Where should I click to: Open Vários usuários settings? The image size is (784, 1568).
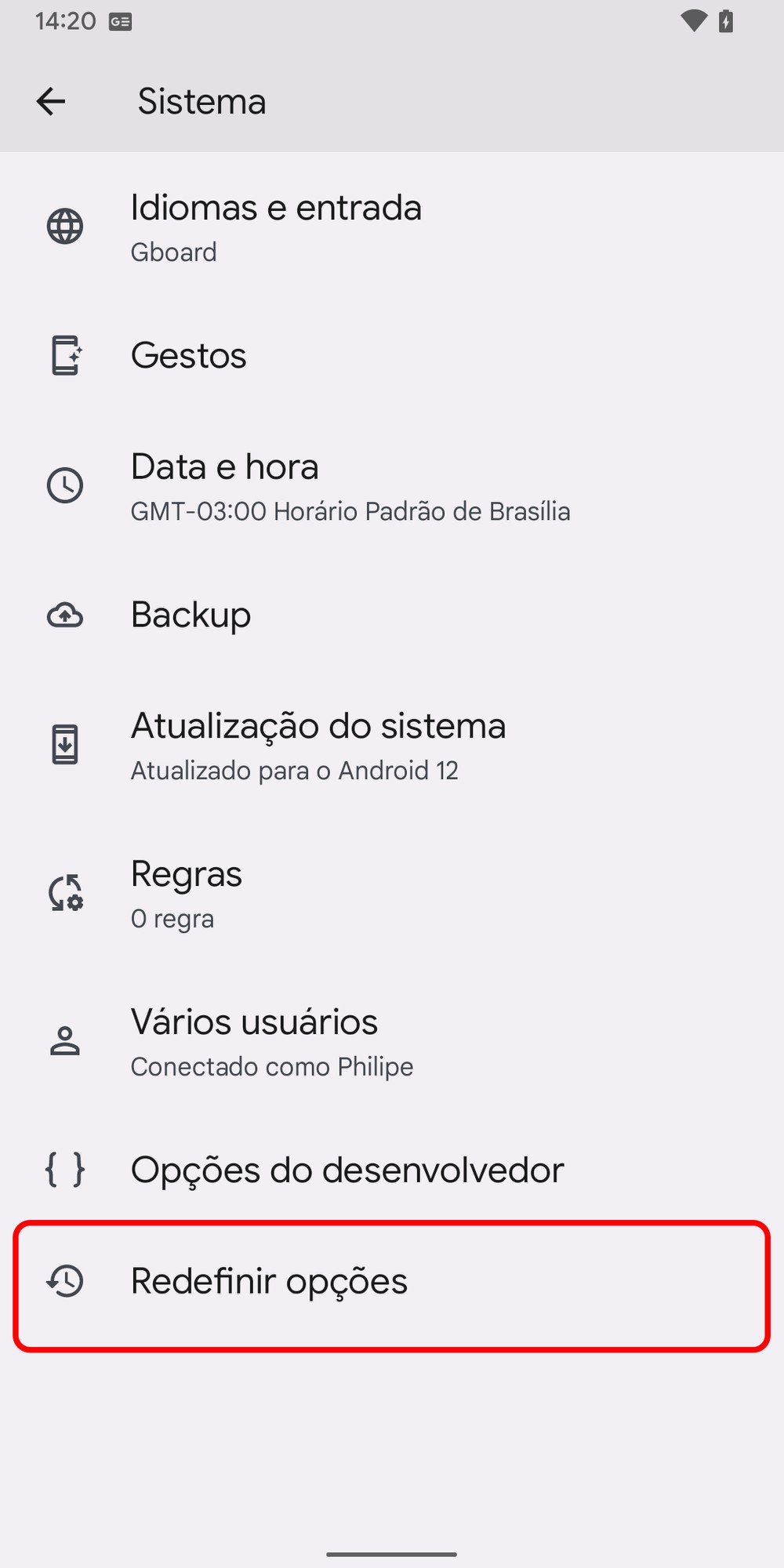tap(271, 1042)
